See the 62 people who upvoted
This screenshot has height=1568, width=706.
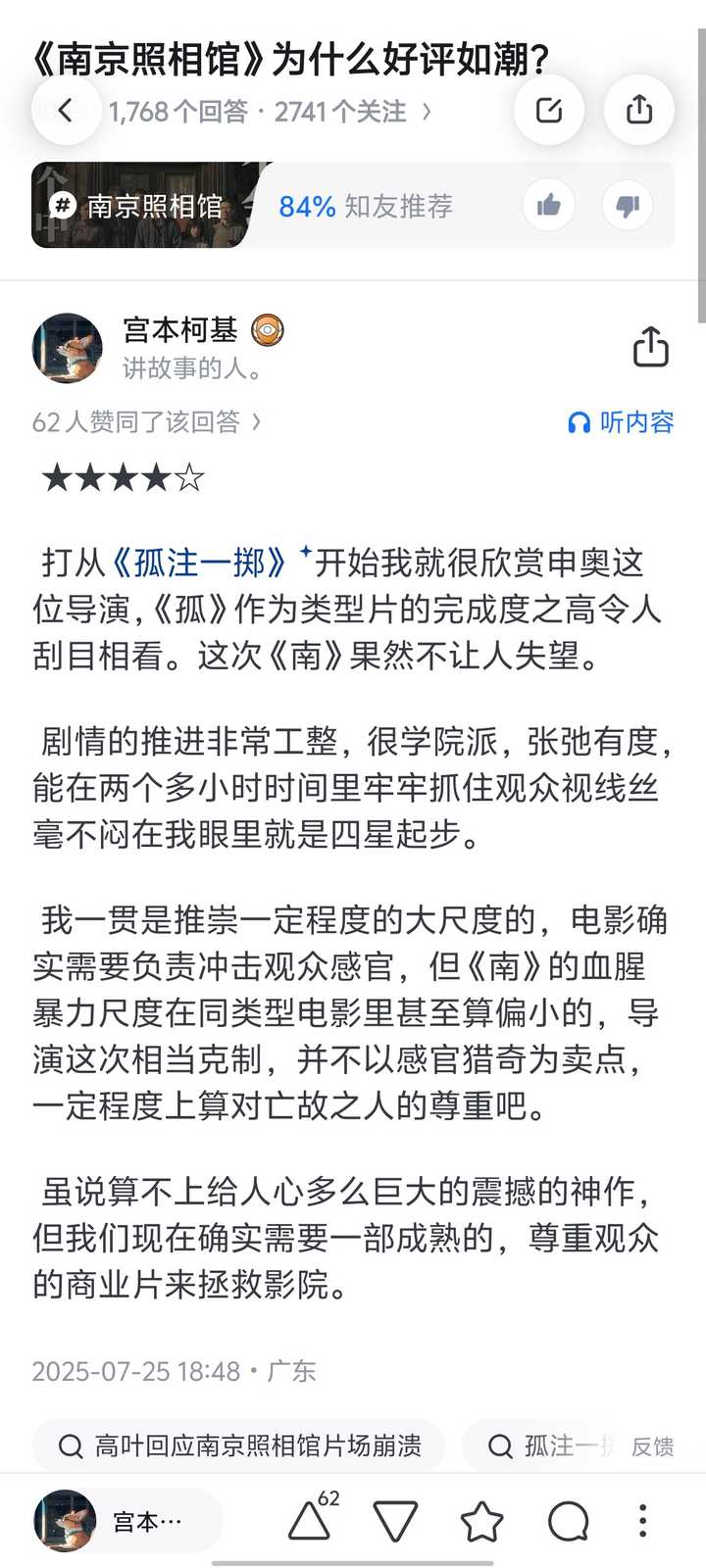(x=147, y=421)
